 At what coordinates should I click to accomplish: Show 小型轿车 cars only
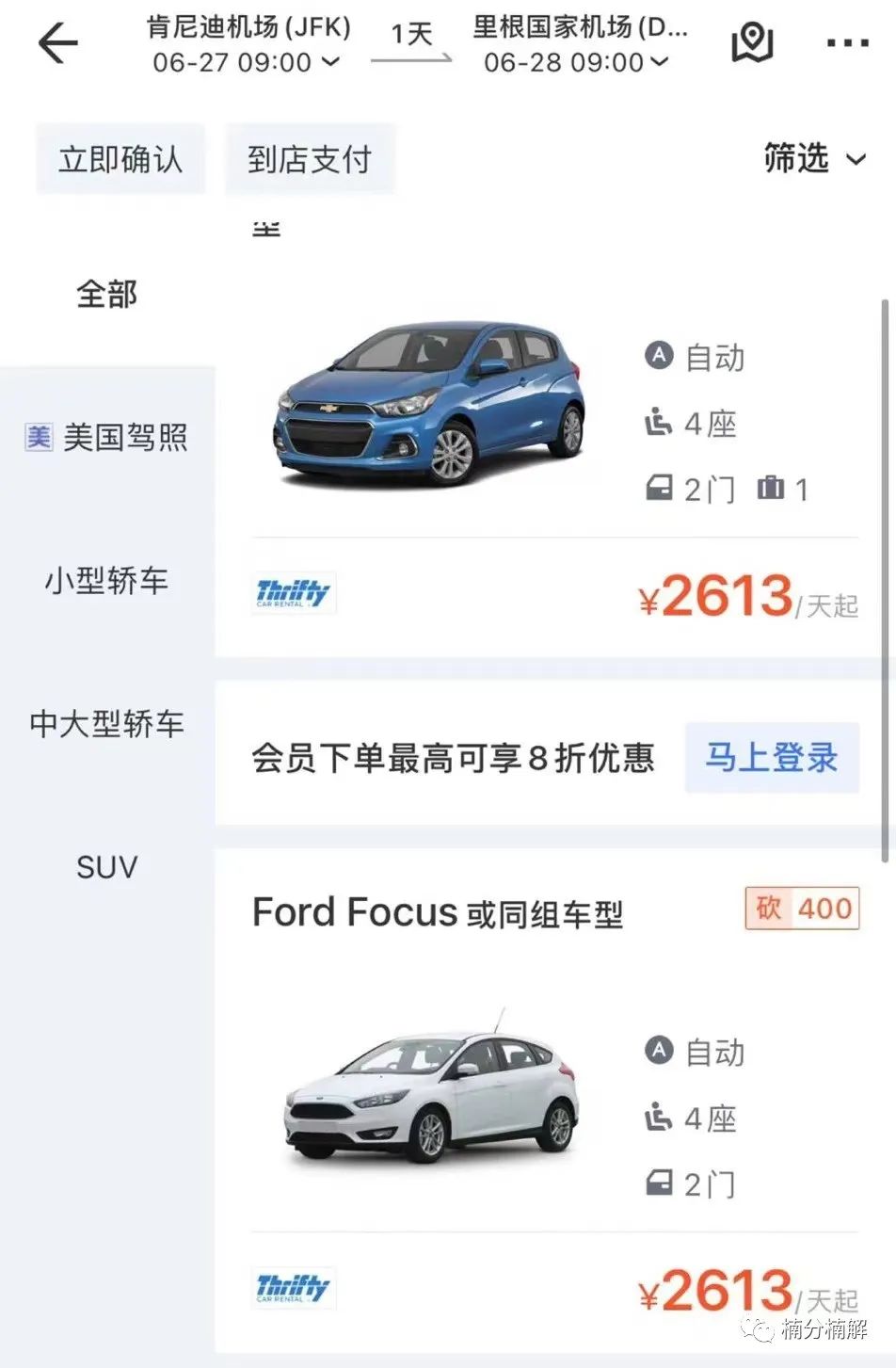[x=107, y=580]
